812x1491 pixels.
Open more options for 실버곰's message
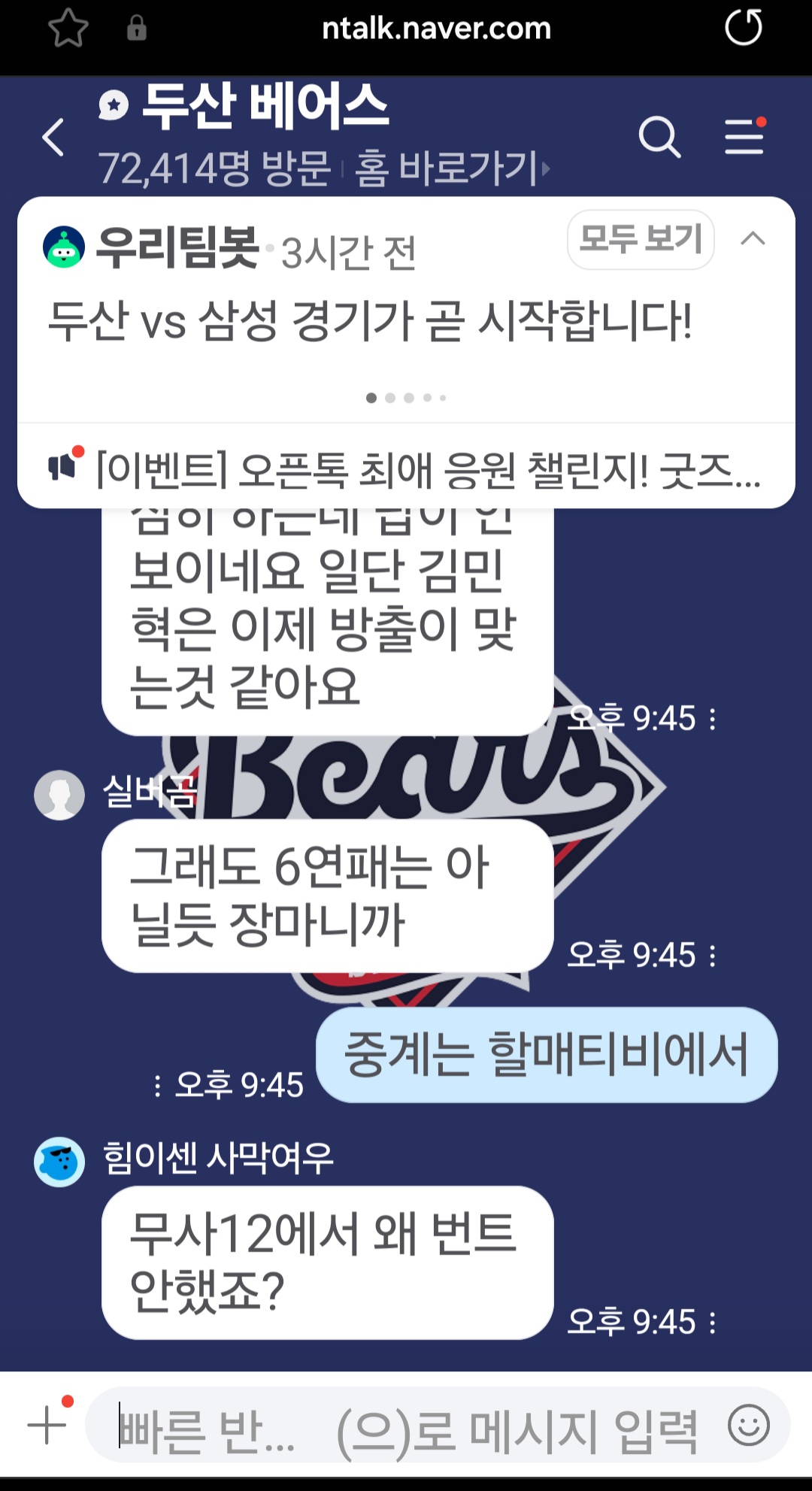713,956
